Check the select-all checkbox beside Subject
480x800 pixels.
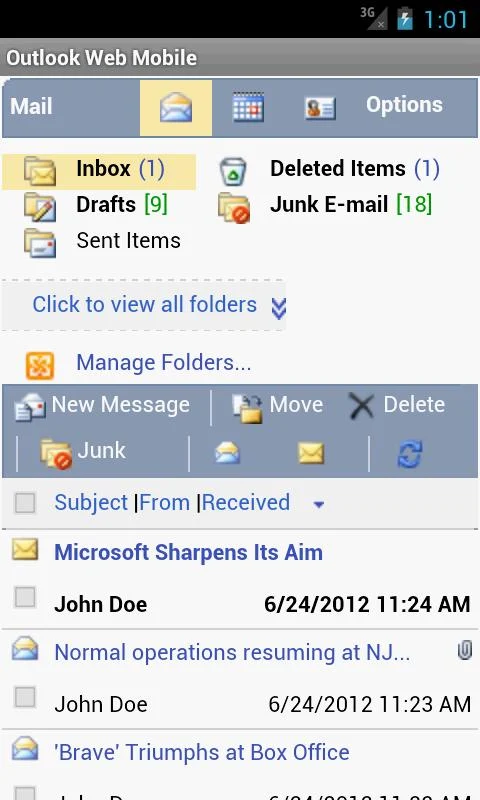(25, 503)
